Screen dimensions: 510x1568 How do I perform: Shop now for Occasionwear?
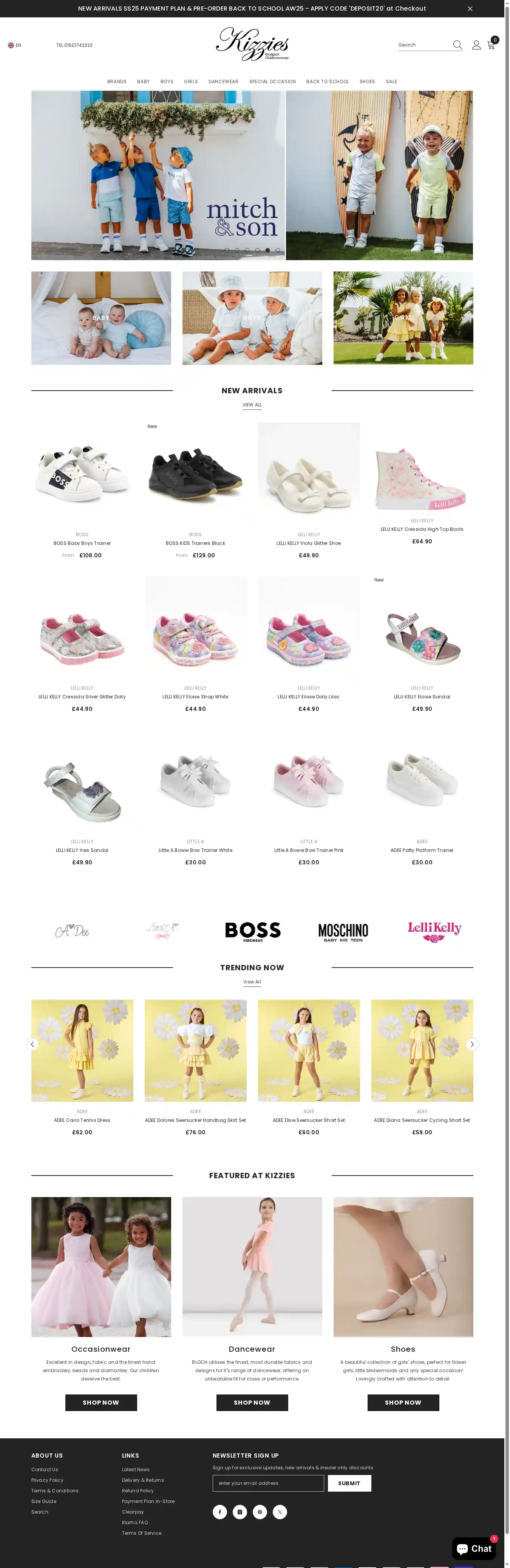pyautogui.click(x=101, y=1402)
